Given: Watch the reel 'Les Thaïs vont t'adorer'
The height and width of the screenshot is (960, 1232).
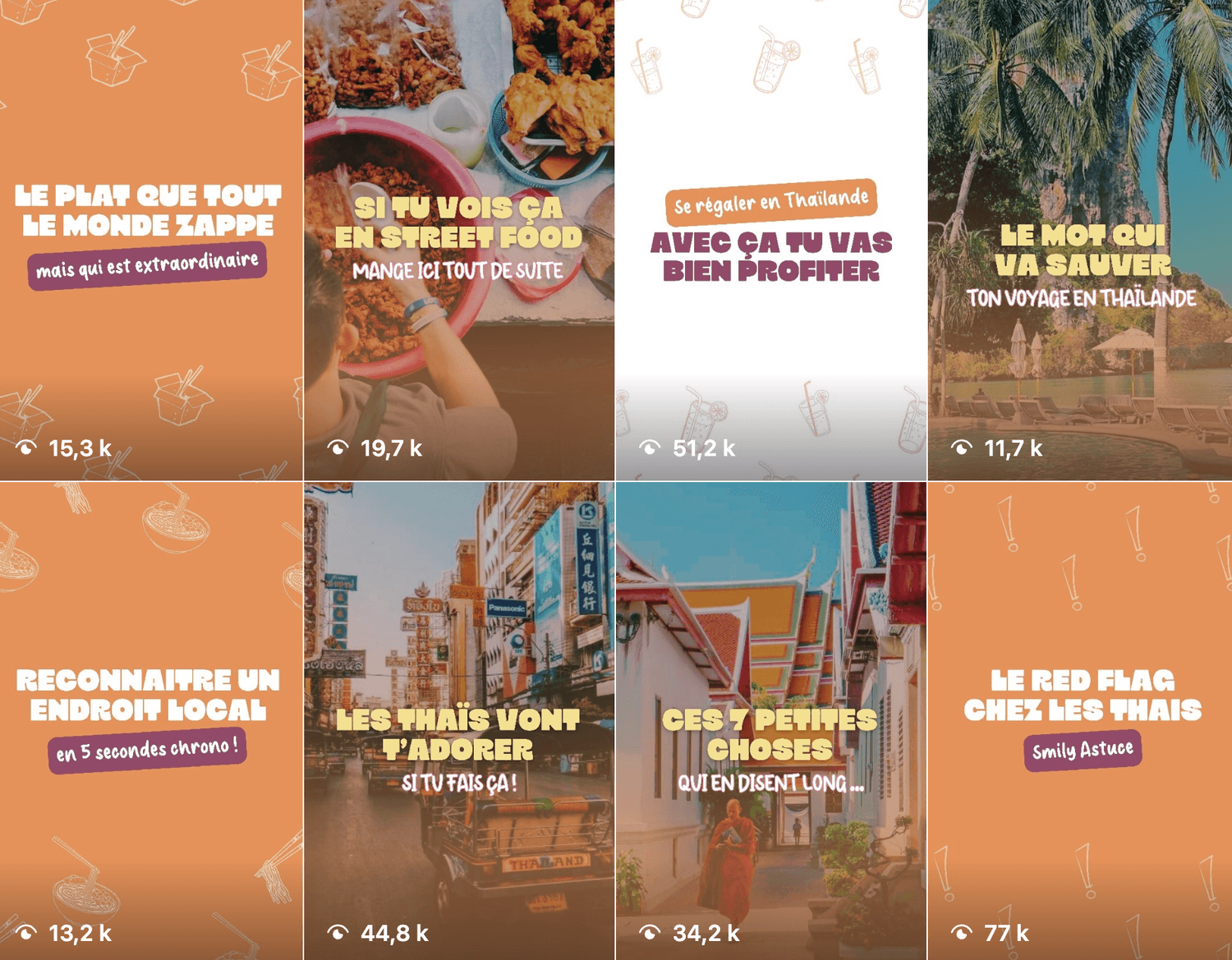Looking at the screenshot, I should (458, 719).
